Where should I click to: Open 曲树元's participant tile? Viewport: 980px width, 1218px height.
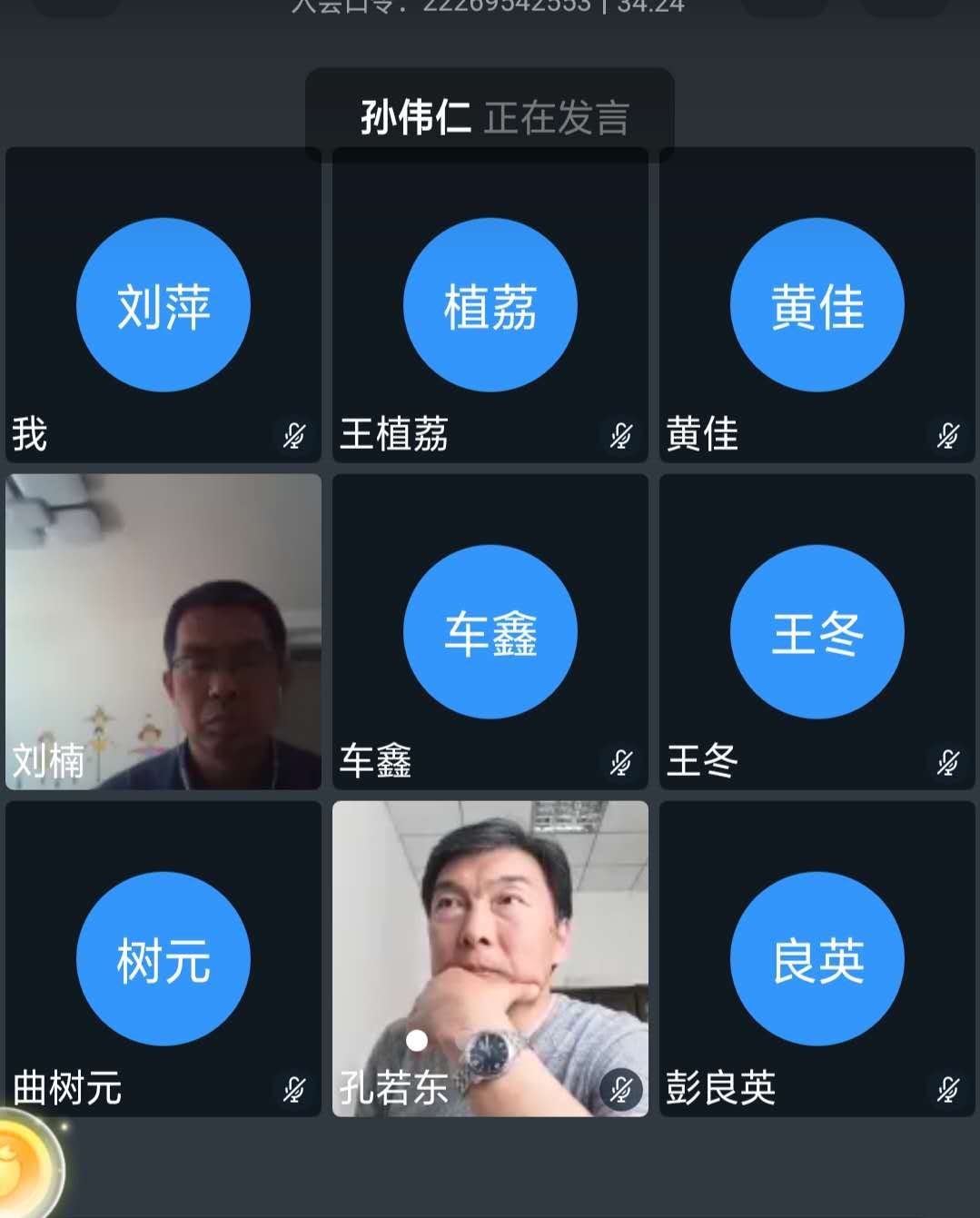click(163, 959)
